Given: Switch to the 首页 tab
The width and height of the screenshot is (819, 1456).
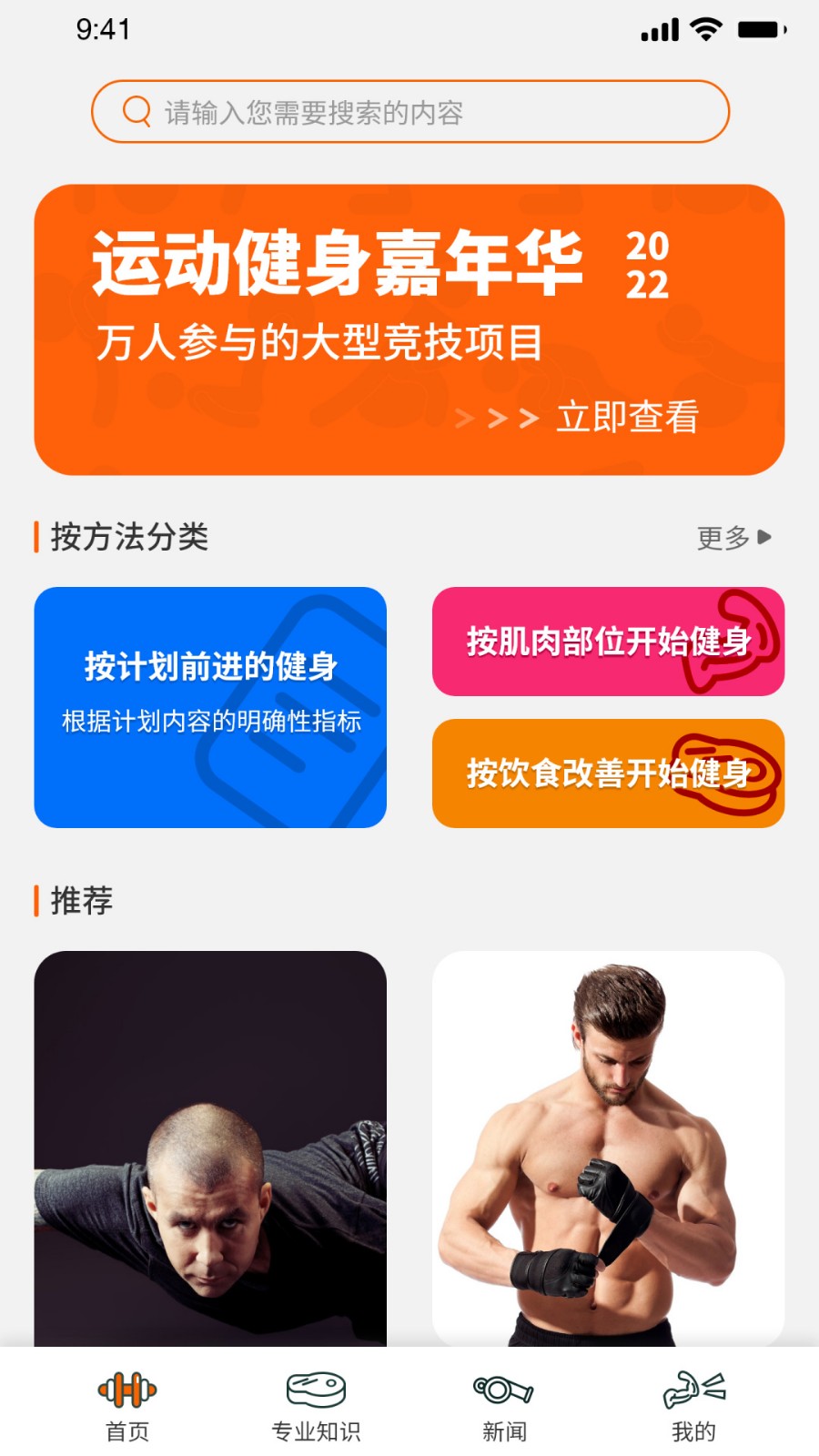Looking at the screenshot, I should pos(127,1406).
